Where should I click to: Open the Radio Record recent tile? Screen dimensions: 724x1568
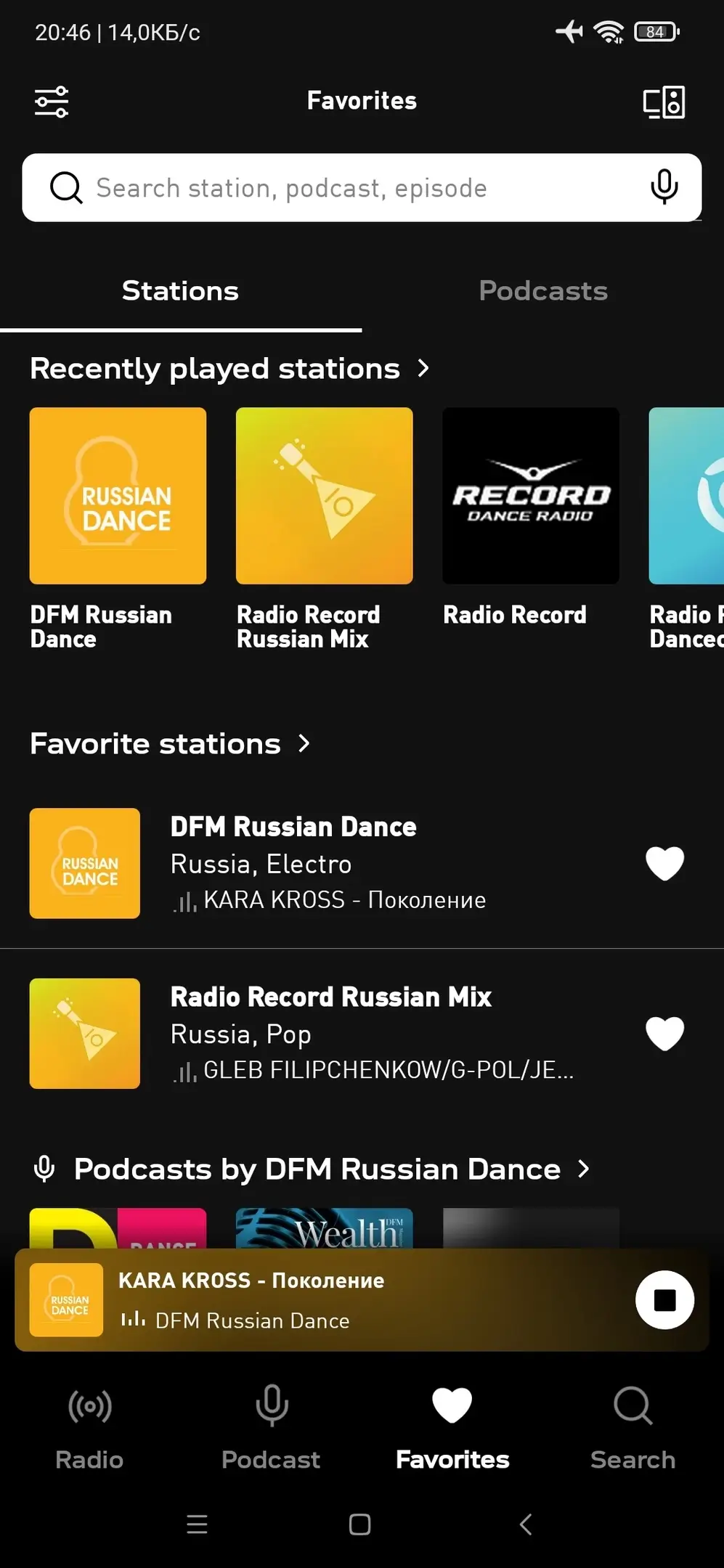coord(531,518)
